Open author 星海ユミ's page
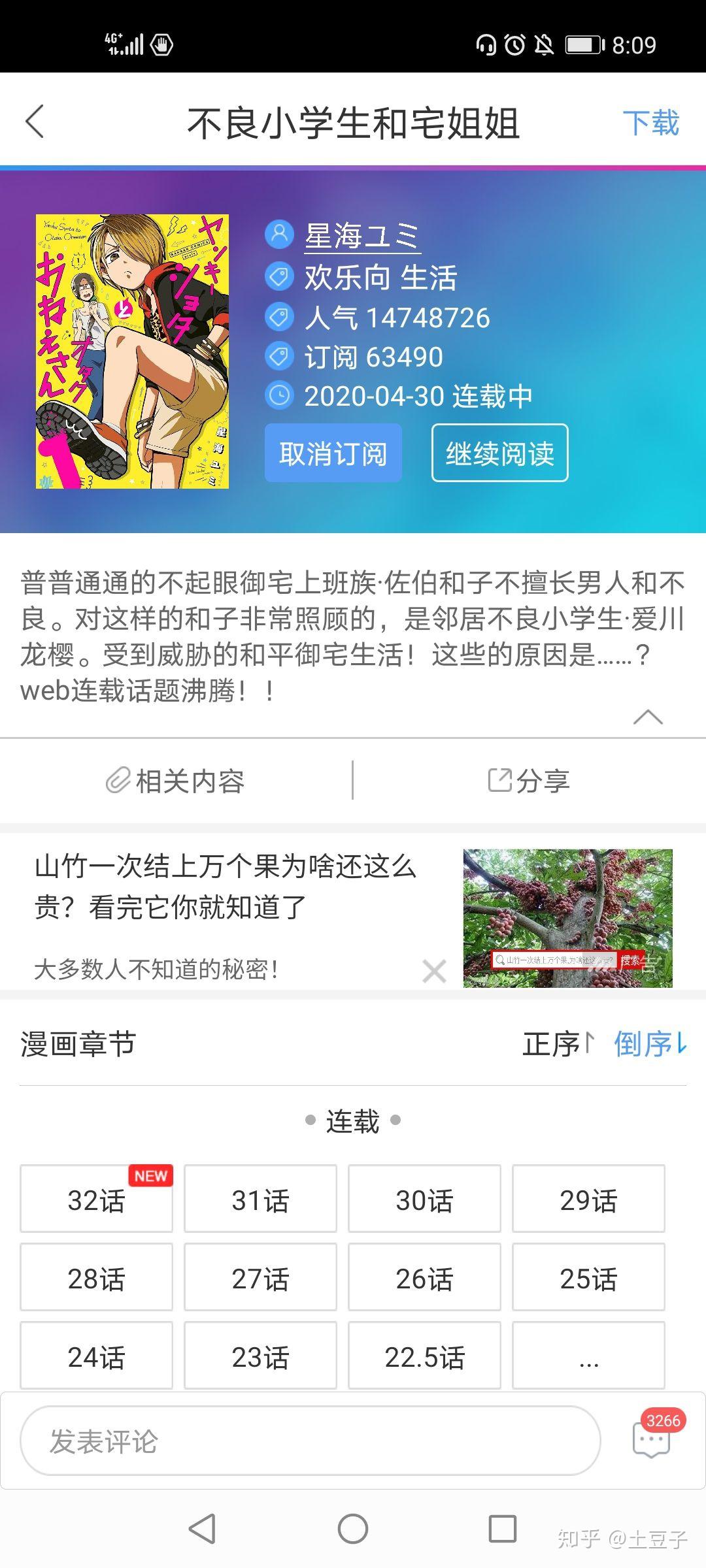Screen dimensions: 706x1568 [361, 236]
